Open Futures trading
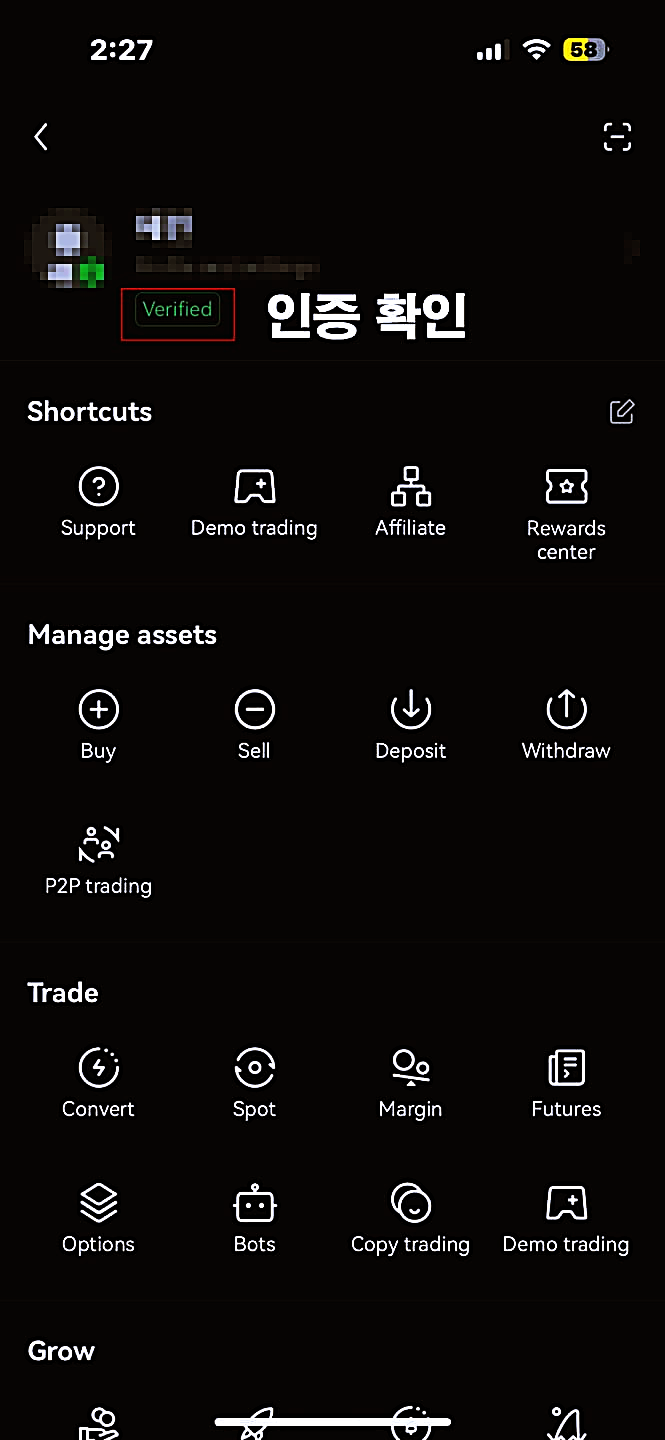This screenshot has height=1440, width=665. 566,1083
